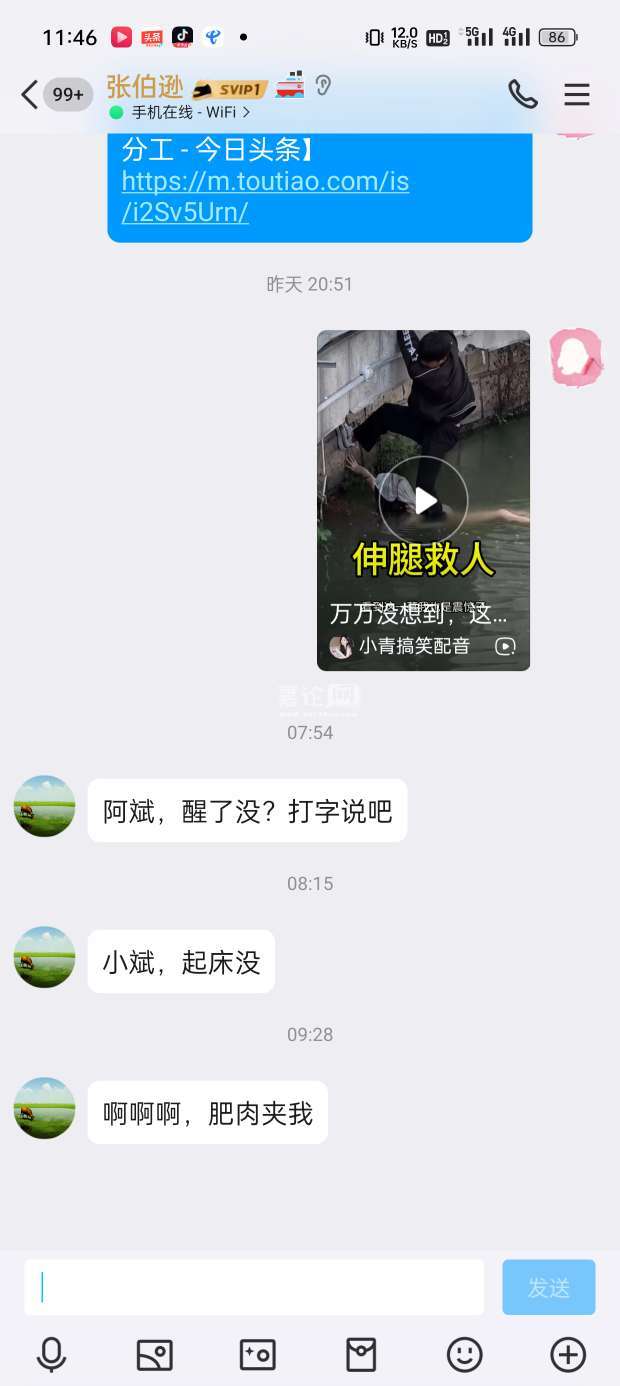620x1386 pixels.
Task: Open the camera to take a photo
Action: click(258, 1355)
